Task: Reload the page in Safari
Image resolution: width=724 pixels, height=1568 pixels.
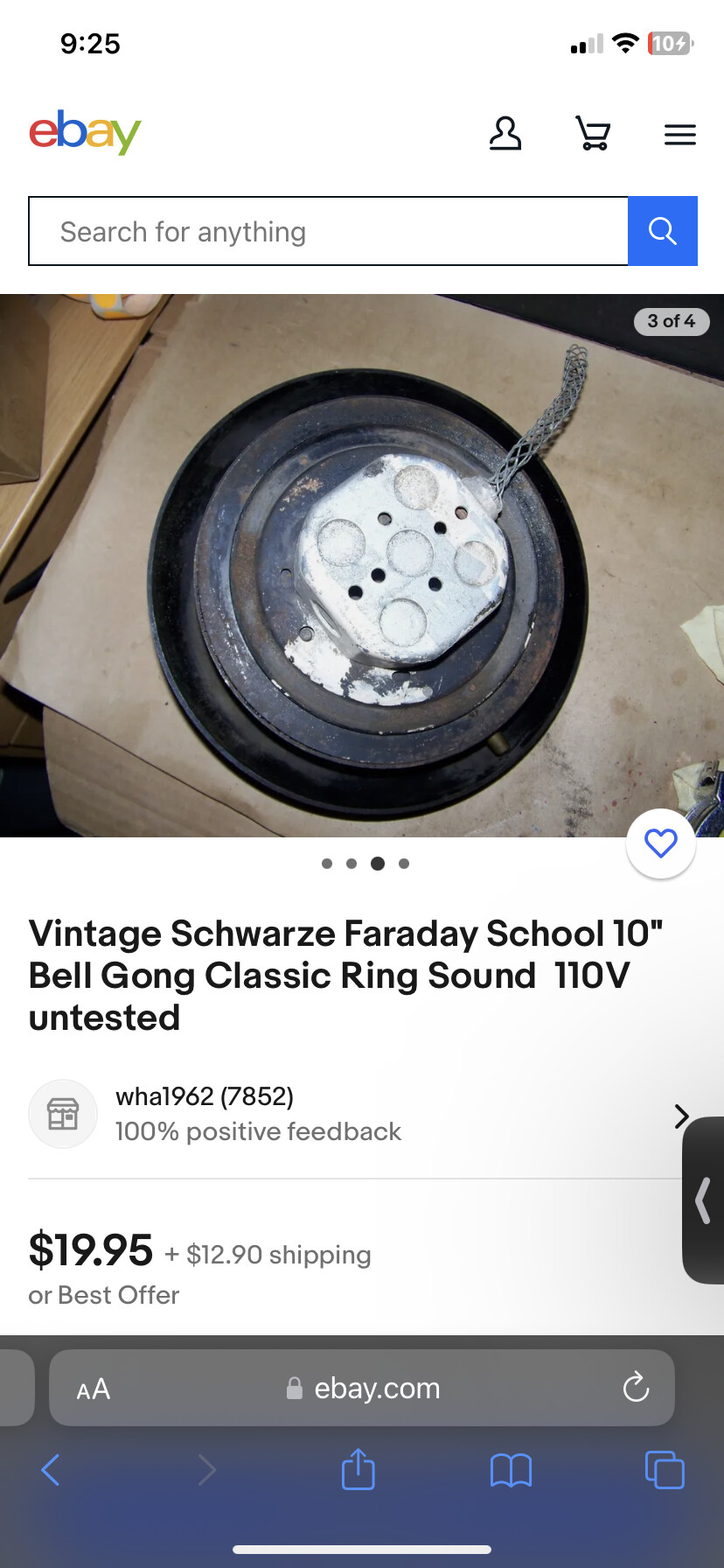Action: point(636,1388)
